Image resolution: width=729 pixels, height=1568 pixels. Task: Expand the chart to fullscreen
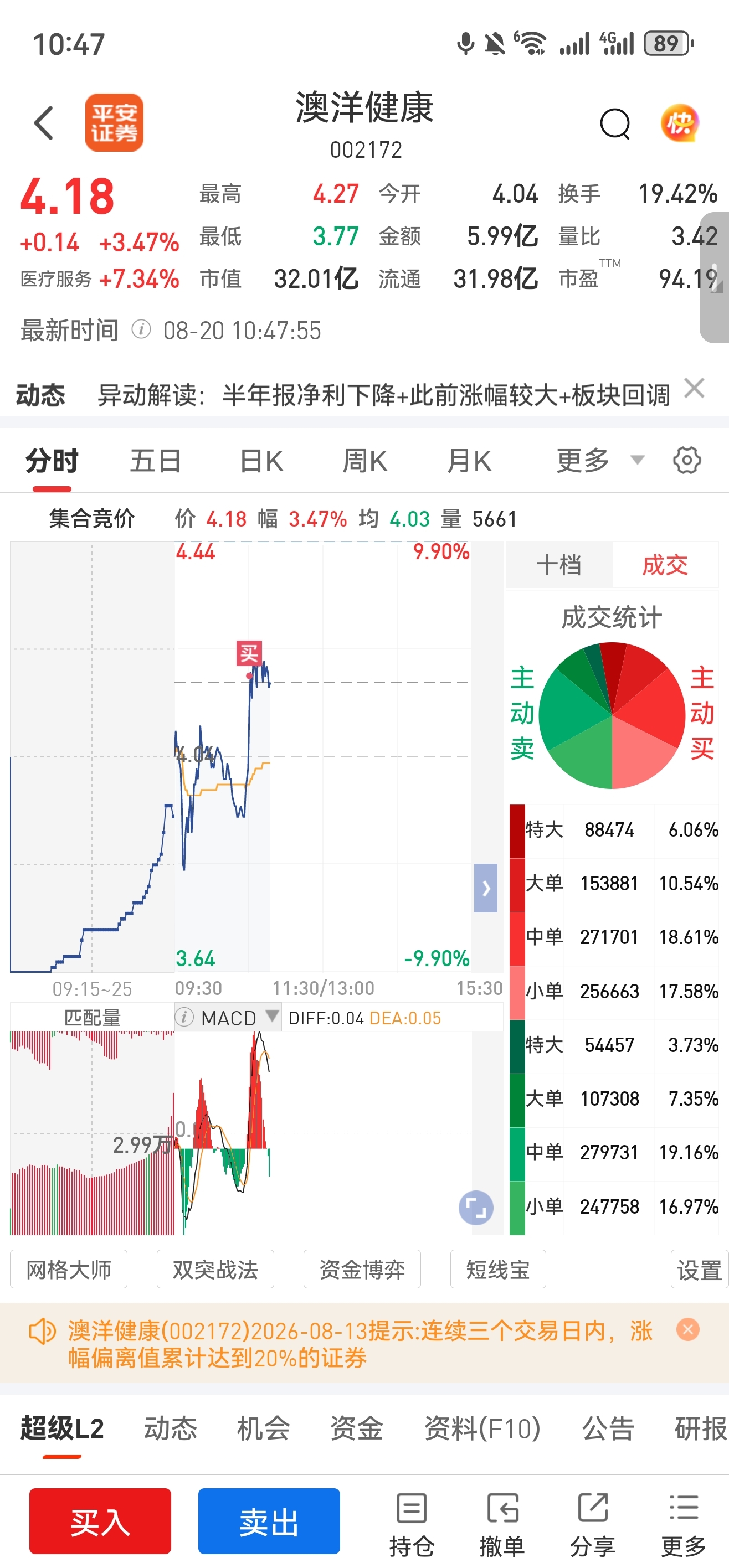pos(476,1208)
